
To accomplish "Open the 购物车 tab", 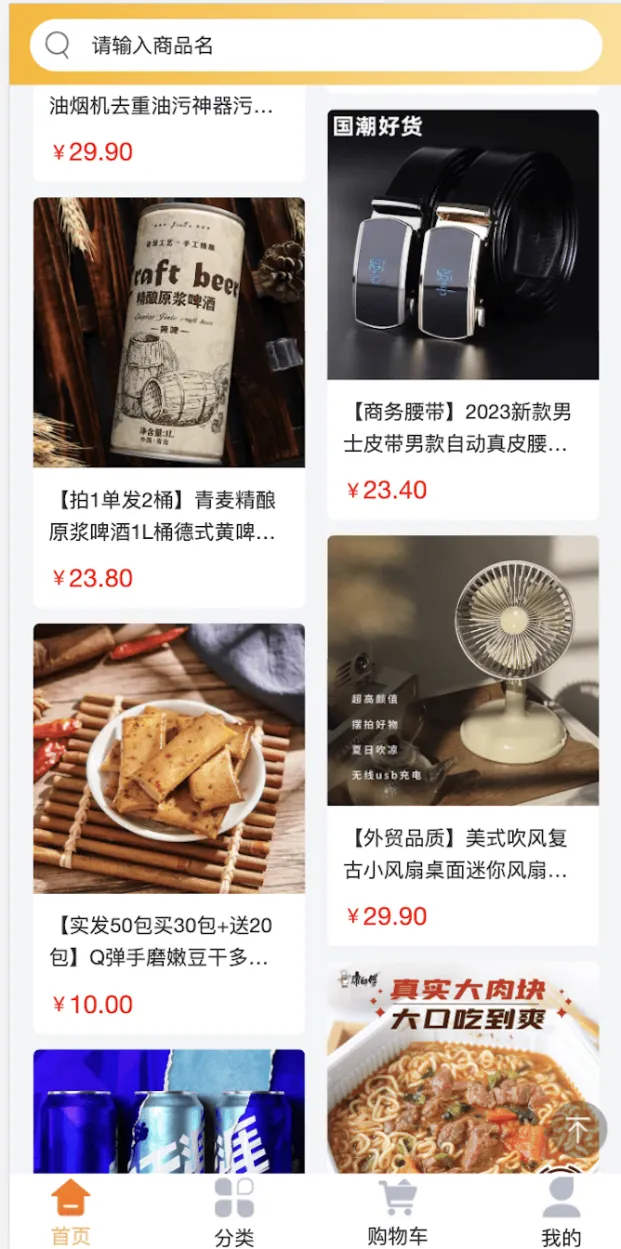I will 397,1211.
